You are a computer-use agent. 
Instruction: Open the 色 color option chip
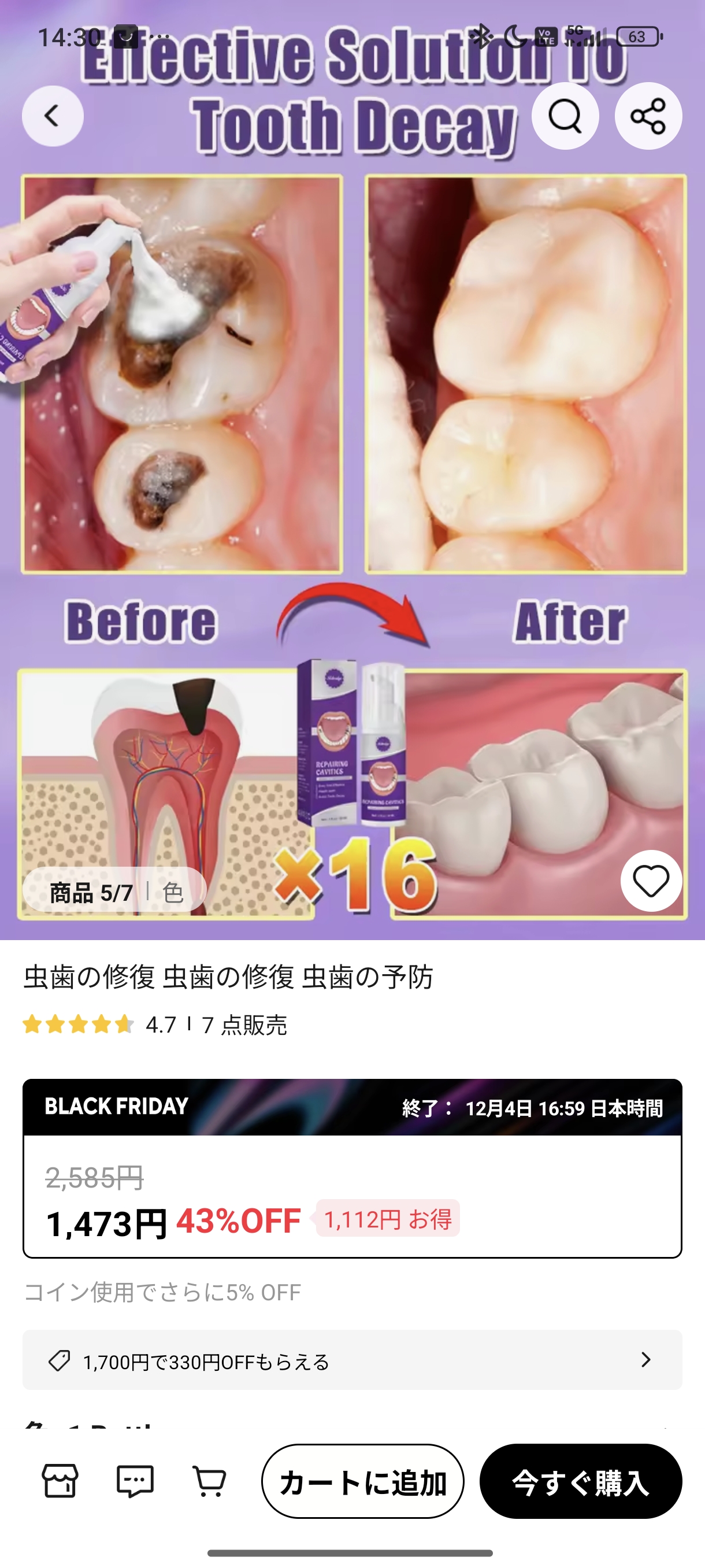[173, 892]
